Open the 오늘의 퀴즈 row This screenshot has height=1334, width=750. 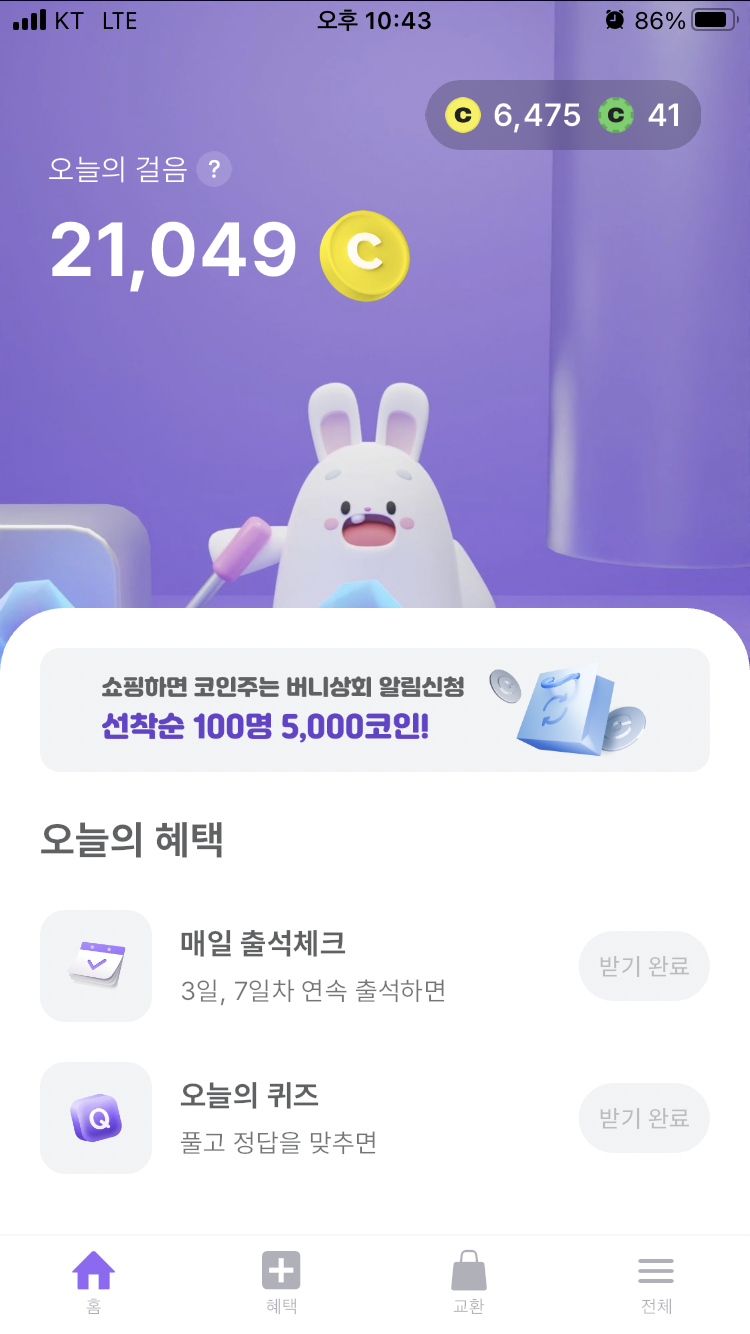[x=300, y=1118]
